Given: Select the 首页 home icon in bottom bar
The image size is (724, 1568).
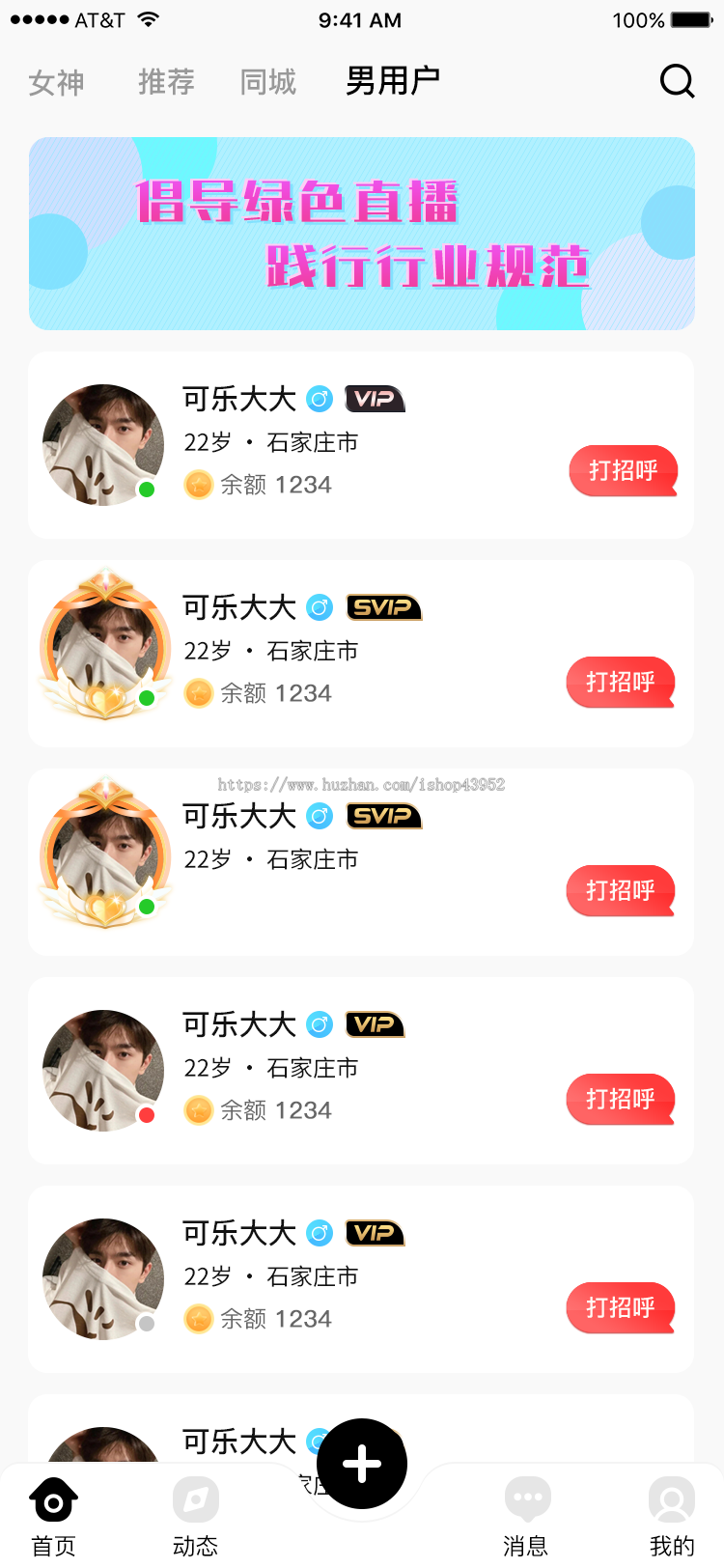Looking at the screenshot, I should pos(53,1499).
